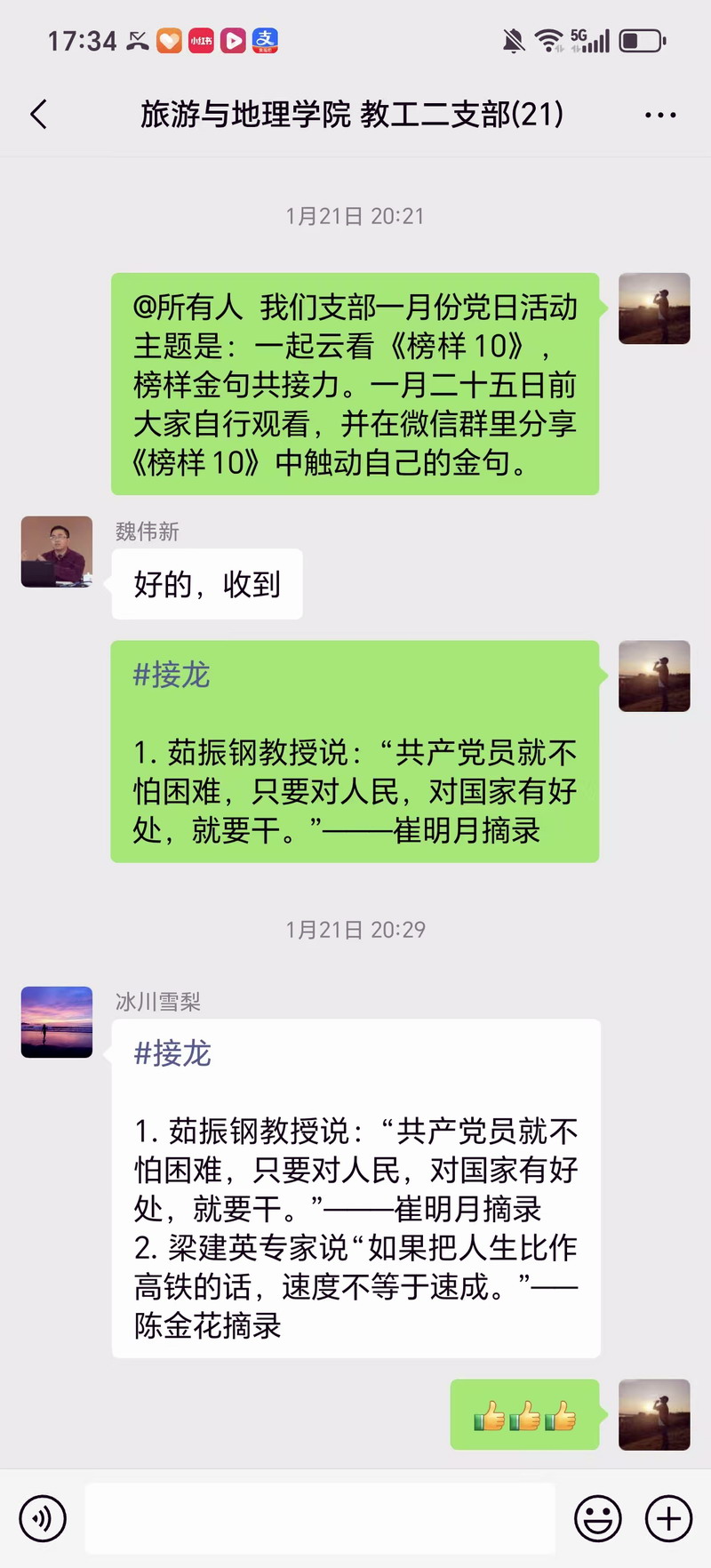Viewport: 711px width, 1568px height.
Task: Open 魏伟新's profile avatar
Action: (57, 552)
